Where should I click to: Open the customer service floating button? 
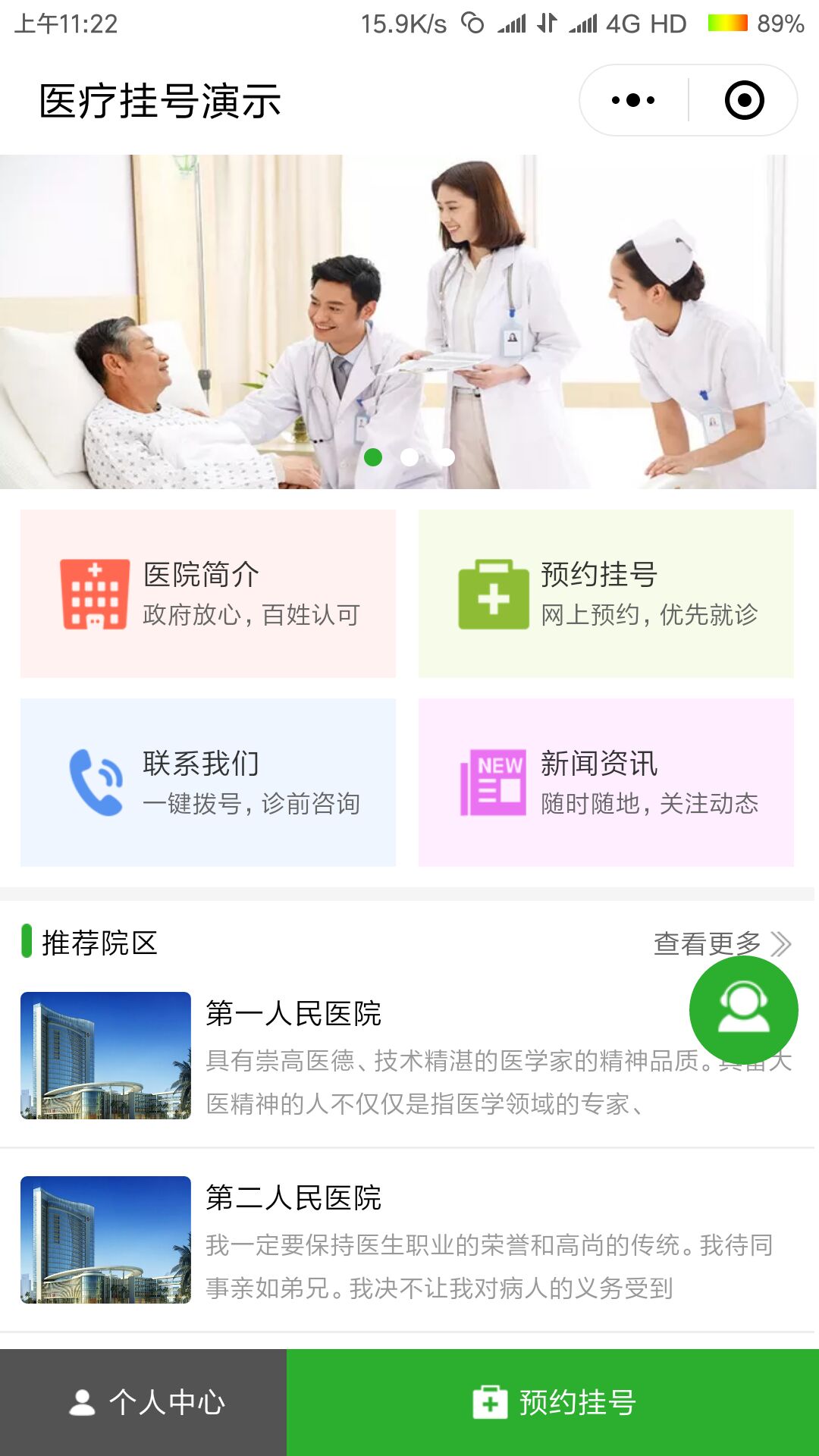coord(743,1009)
